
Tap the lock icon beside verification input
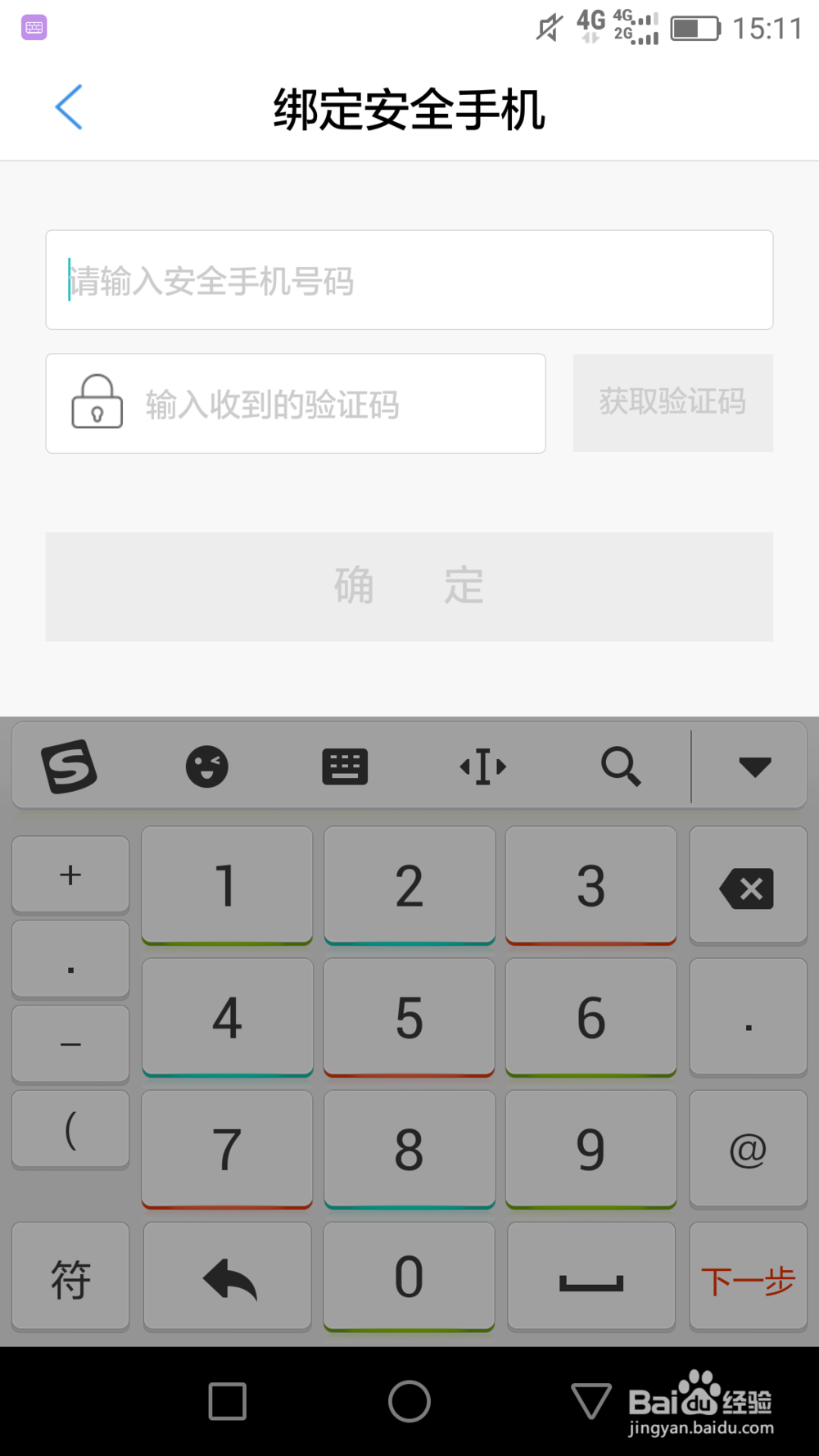point(97,403)
